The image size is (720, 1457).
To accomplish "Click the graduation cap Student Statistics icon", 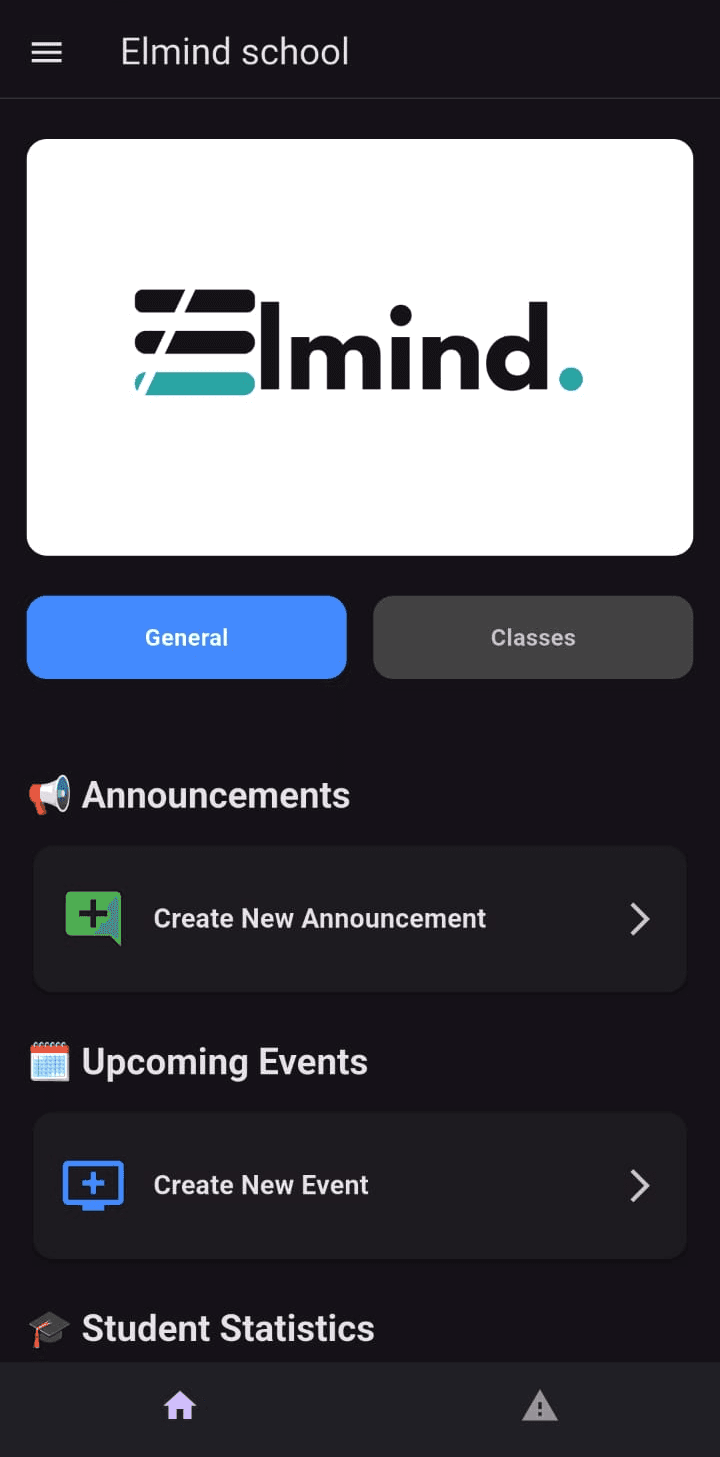I will pyautogui.click(x=45, y=1328).
